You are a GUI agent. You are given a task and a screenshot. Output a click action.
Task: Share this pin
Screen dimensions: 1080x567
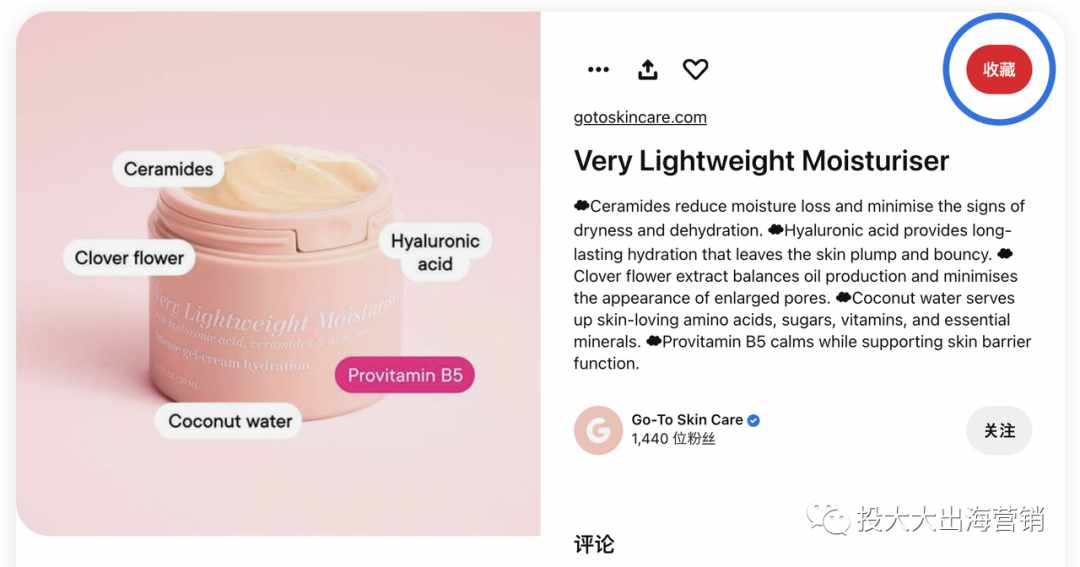(x=648, y=69)
